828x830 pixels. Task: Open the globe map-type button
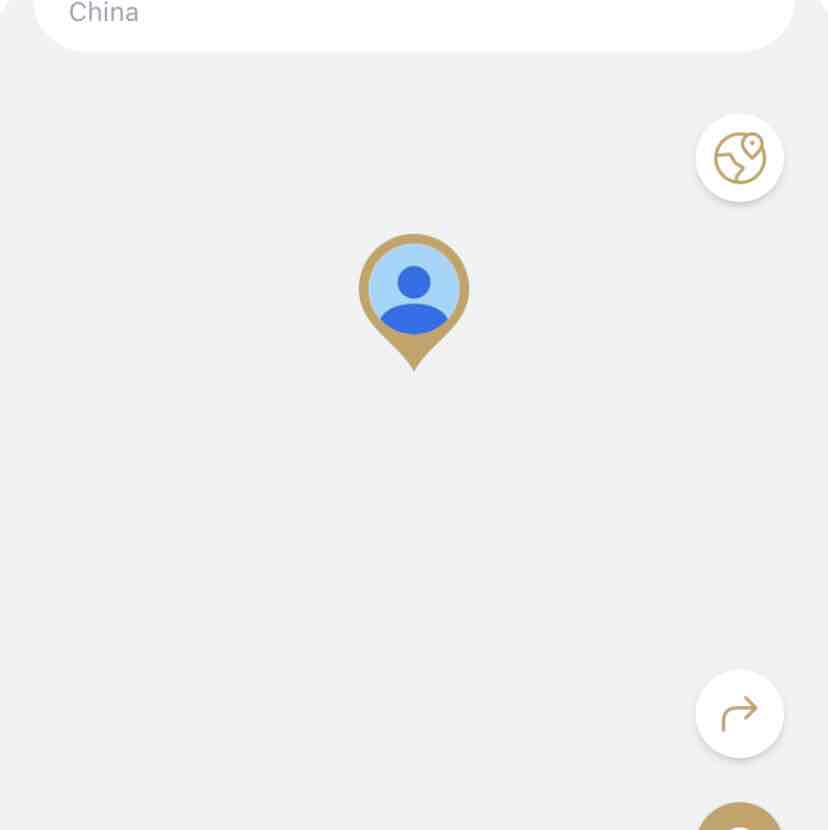[x=739, y=158]
